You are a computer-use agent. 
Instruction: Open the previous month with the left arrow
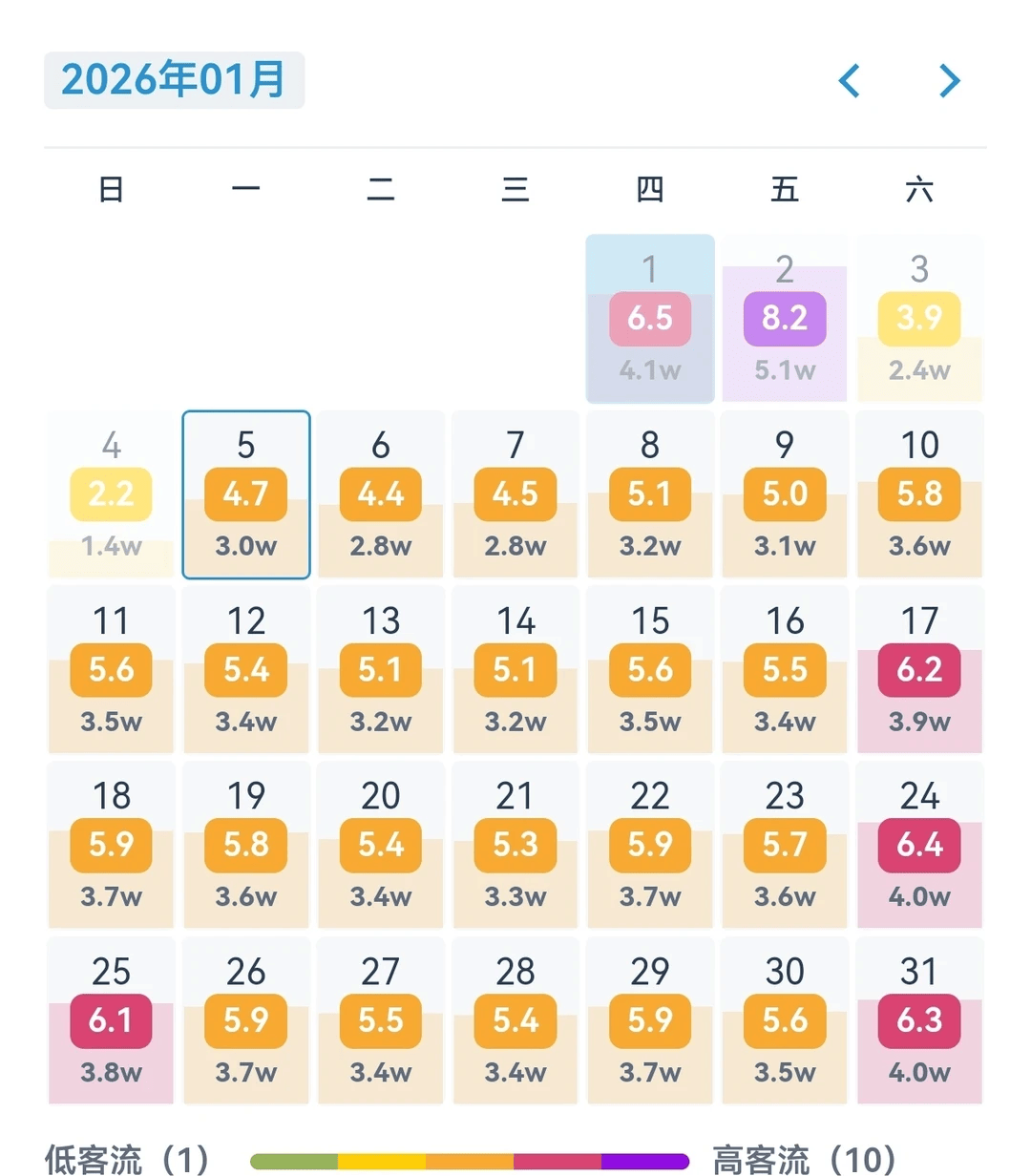click(x=850, y=80)
